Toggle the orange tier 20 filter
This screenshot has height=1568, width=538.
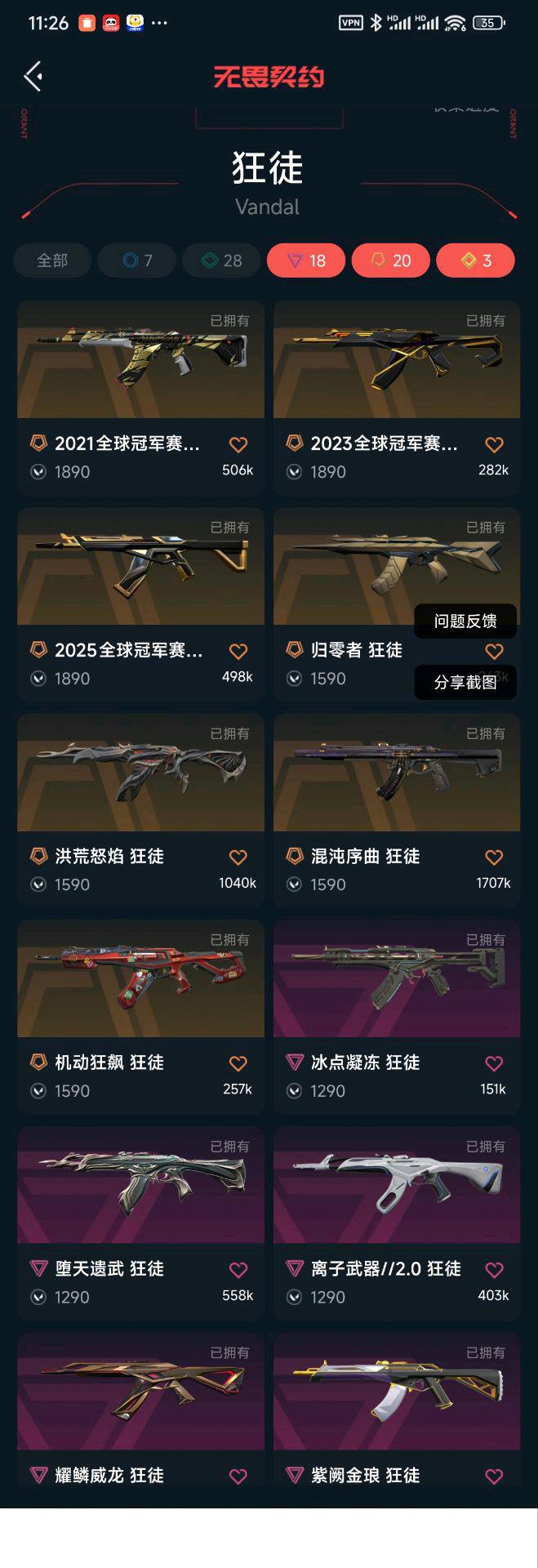tap(390, 261)
